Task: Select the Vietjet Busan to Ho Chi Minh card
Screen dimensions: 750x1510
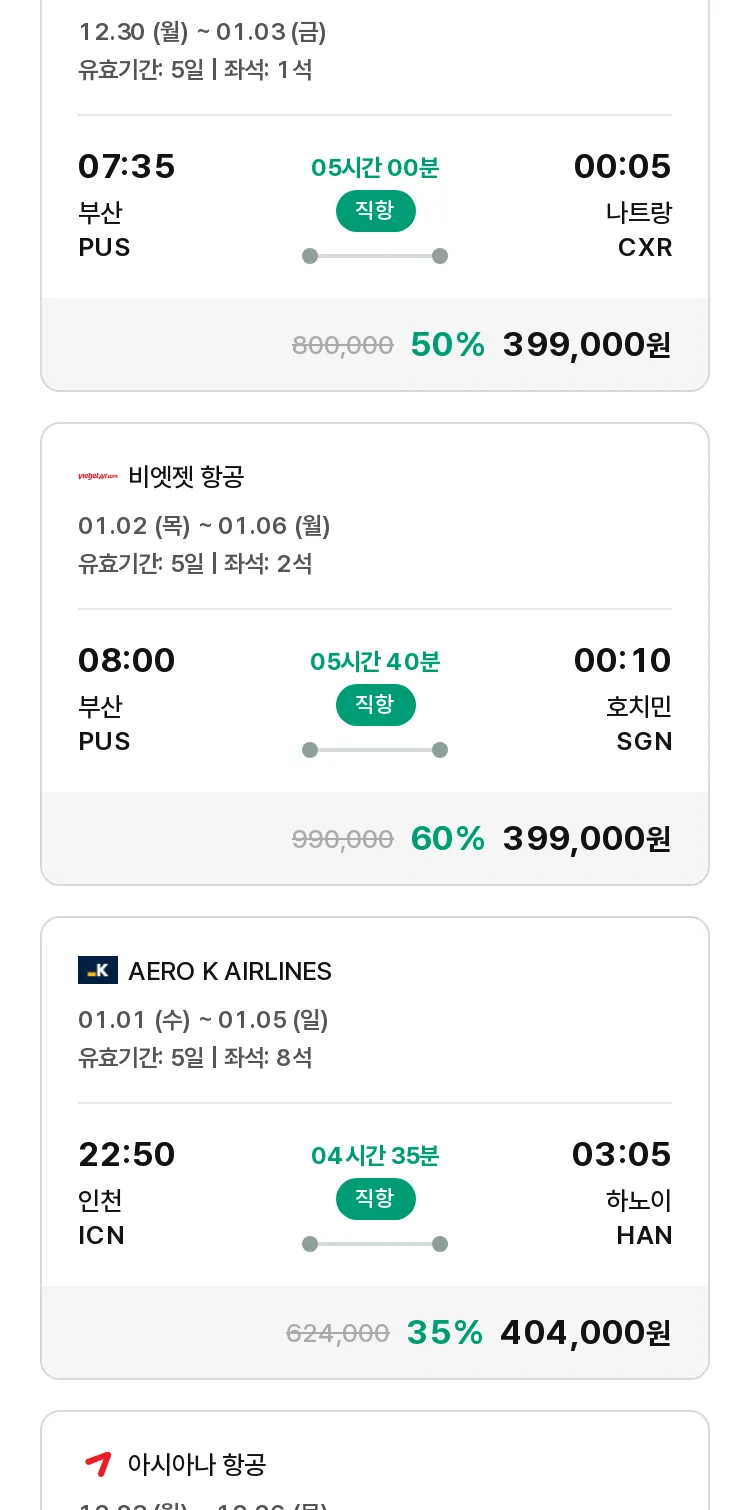Action: tap(375, 654)
